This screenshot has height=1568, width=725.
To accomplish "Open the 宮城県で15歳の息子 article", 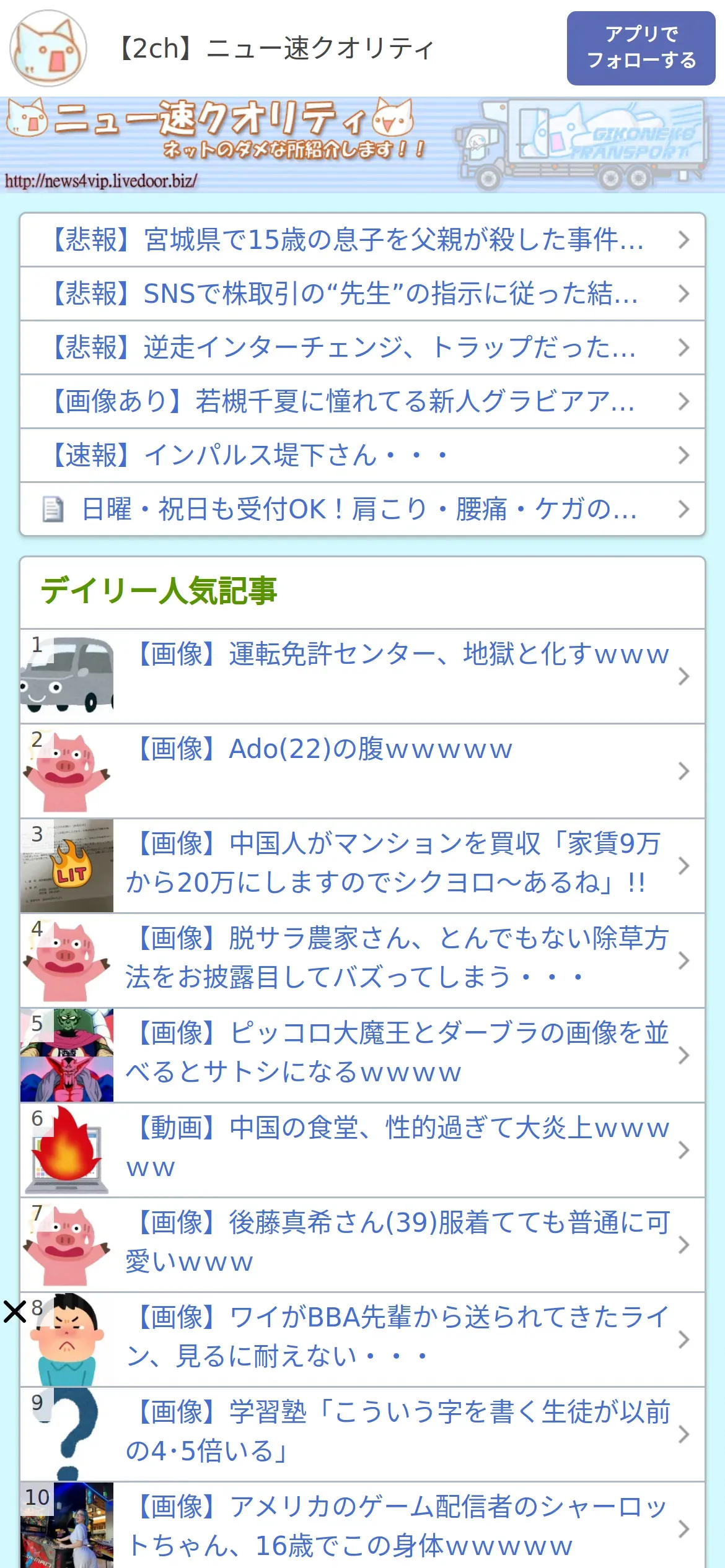I will click(362, 240).
